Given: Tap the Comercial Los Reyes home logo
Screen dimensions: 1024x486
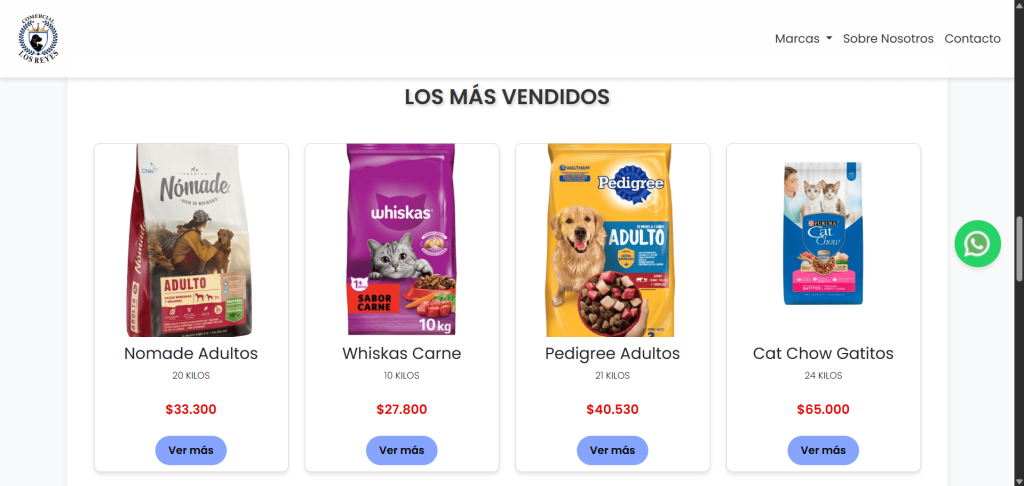Looking at the screenshot, I should click(x=38, y=39).
